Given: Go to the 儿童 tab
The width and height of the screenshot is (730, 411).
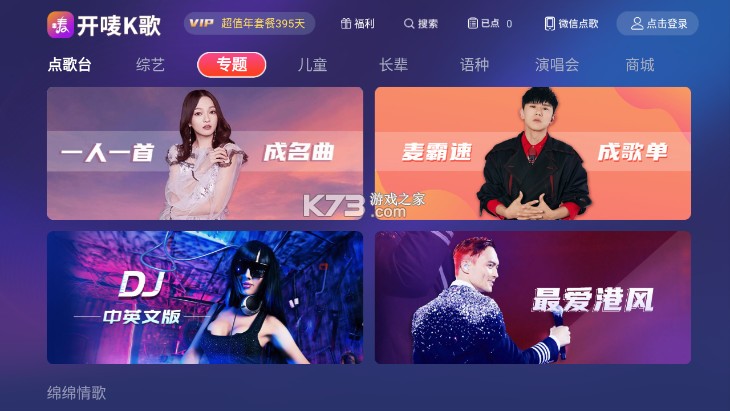Looking at the screenshot, I should pos(312,65).
